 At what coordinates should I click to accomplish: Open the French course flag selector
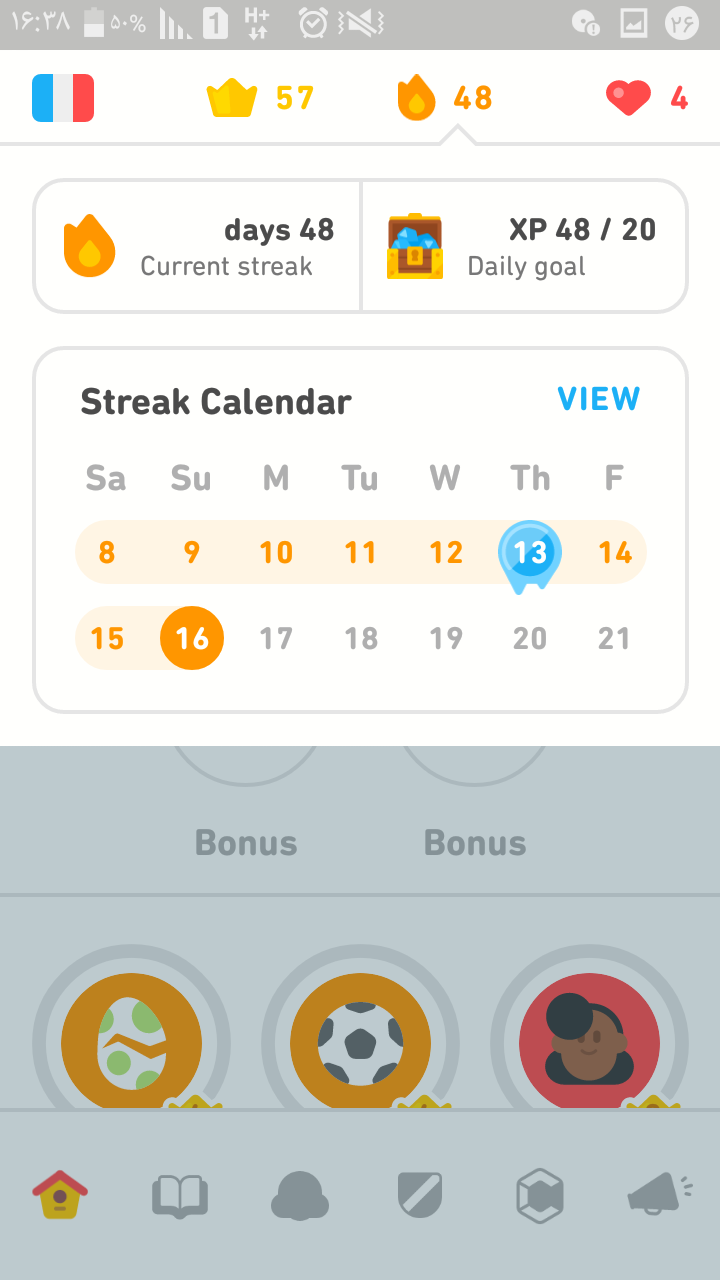tap(63, 98)
